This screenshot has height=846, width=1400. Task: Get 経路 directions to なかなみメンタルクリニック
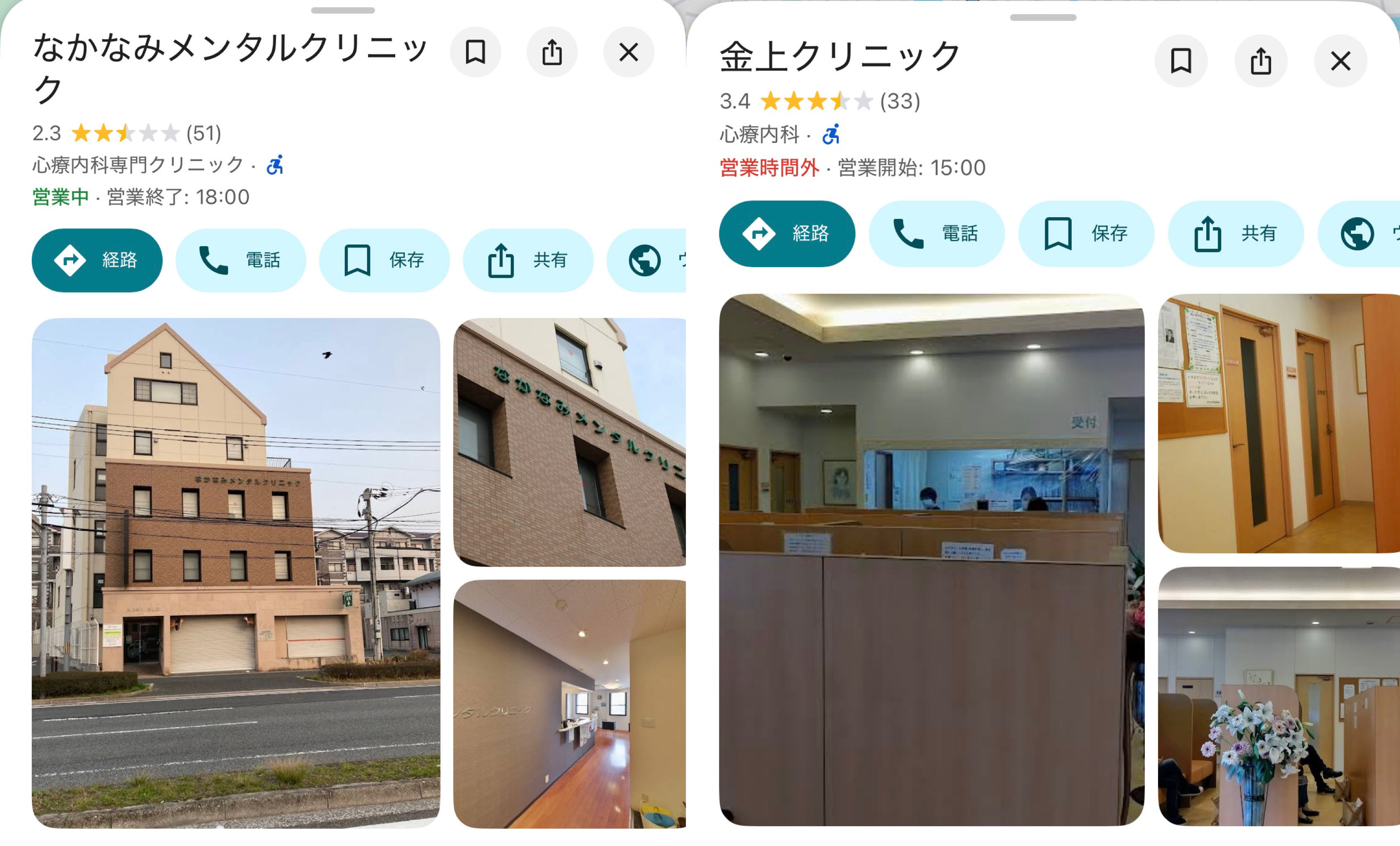[x=97, y=260]
